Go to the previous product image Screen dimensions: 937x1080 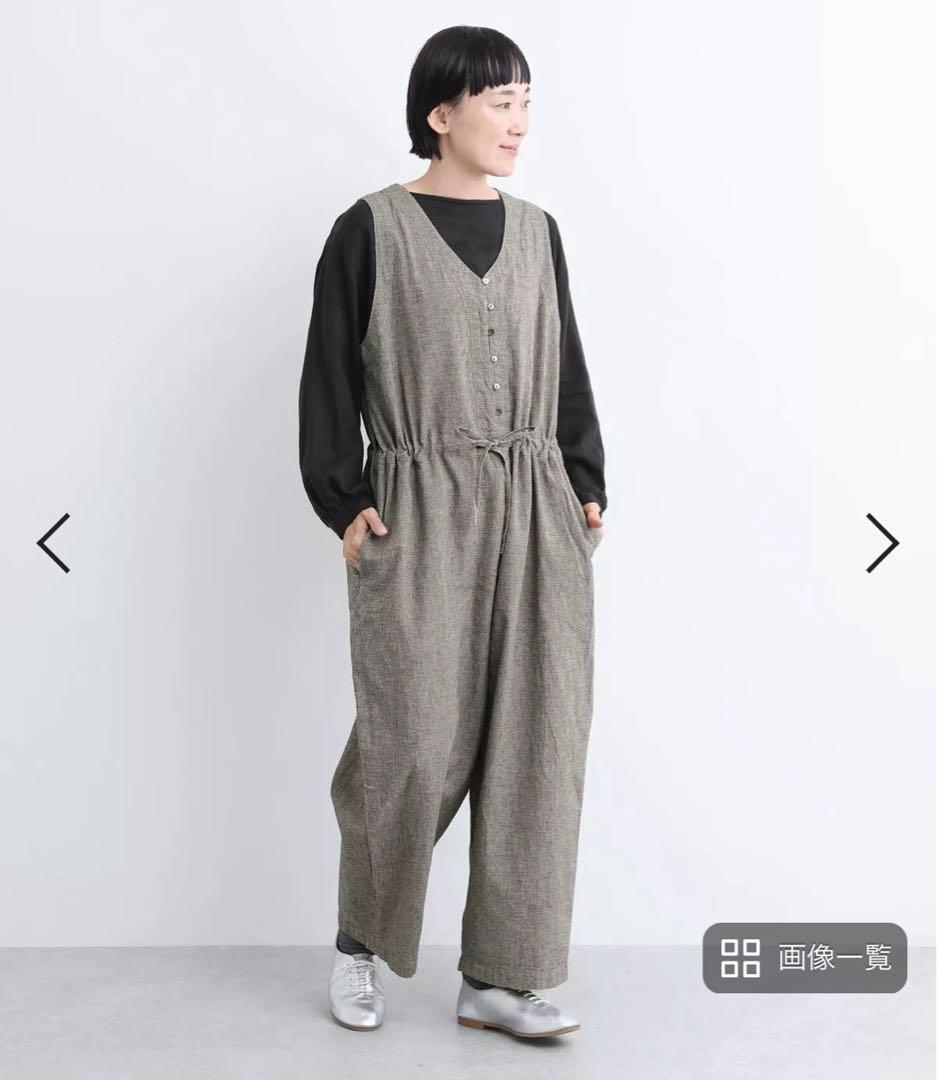tap(53, 543)
